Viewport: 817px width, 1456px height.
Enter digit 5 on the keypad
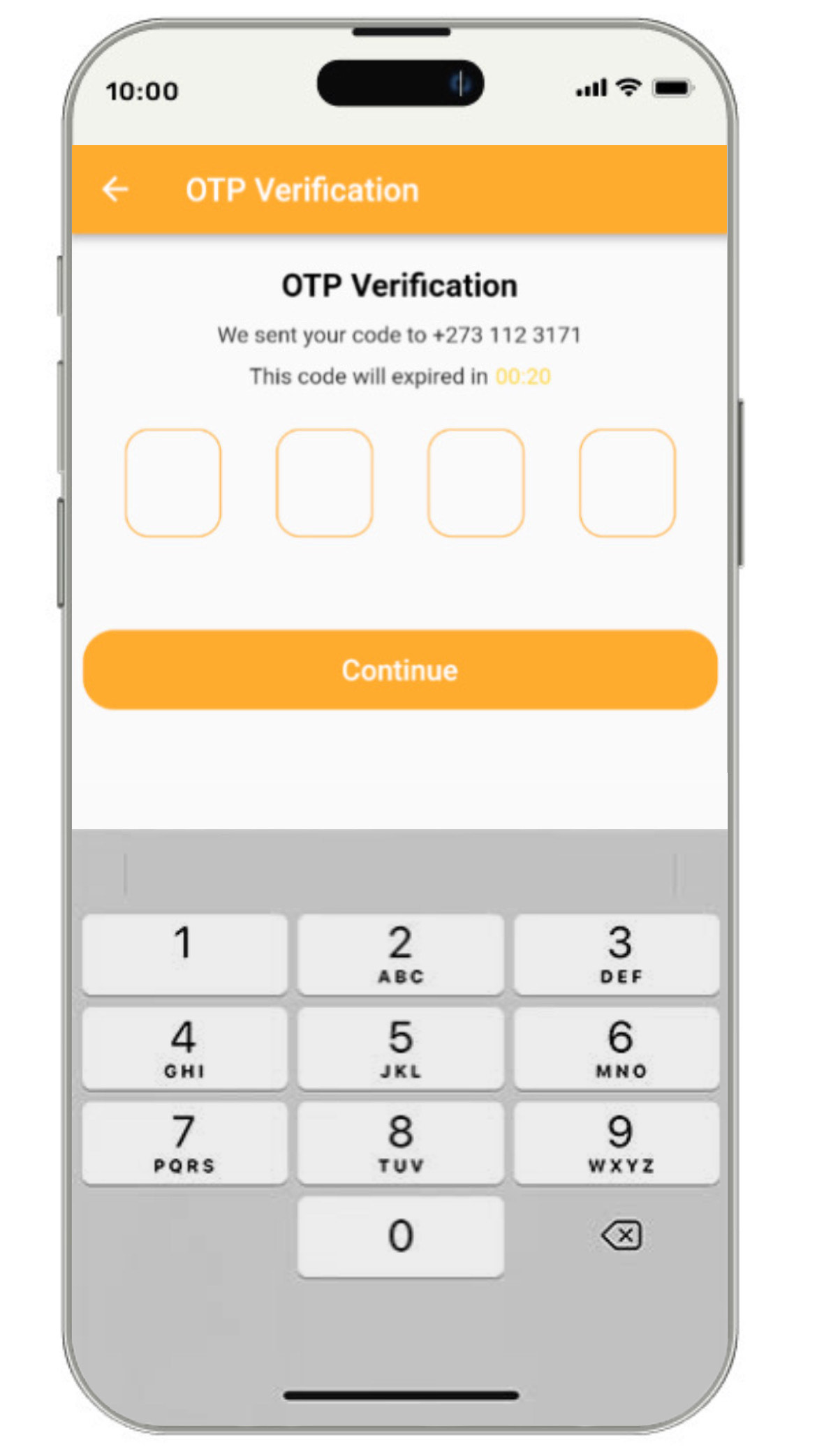(x=400, y=1048)
